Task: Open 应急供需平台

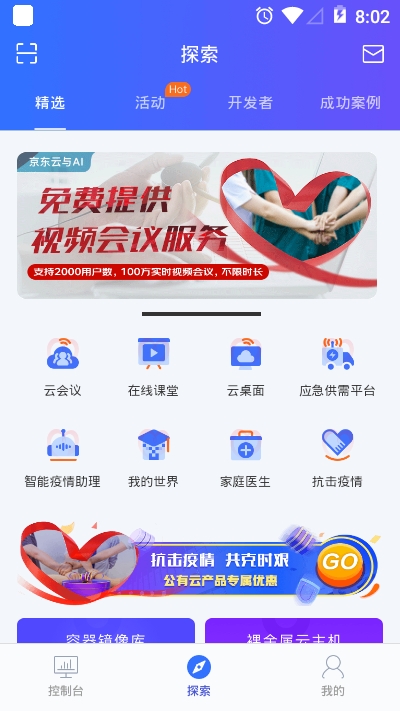Action: coord(337,367)
